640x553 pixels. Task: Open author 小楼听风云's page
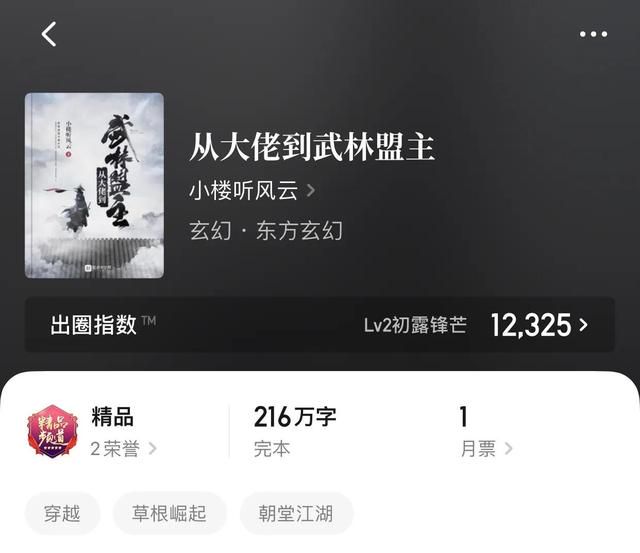point(252,190)
